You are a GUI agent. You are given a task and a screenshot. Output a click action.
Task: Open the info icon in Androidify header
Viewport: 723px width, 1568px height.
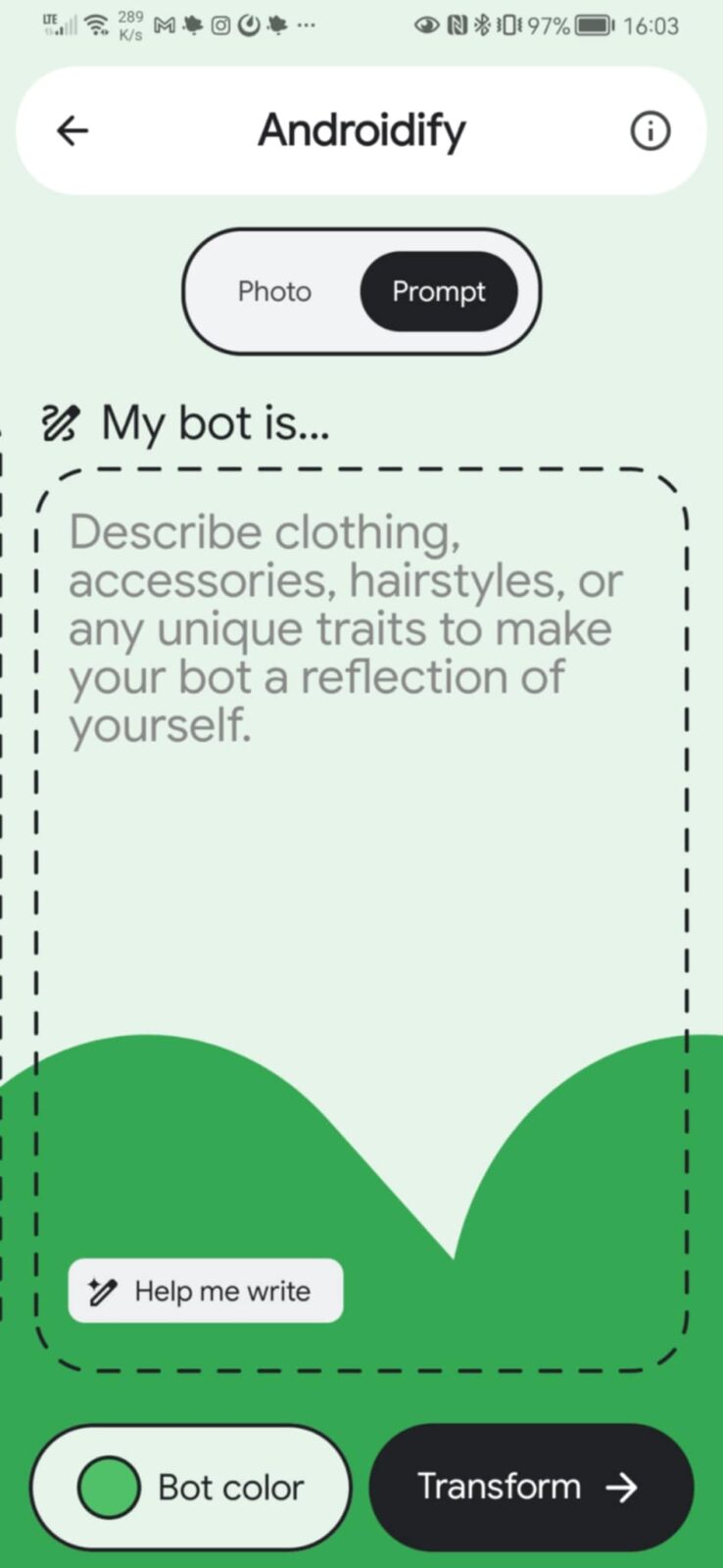650,130
